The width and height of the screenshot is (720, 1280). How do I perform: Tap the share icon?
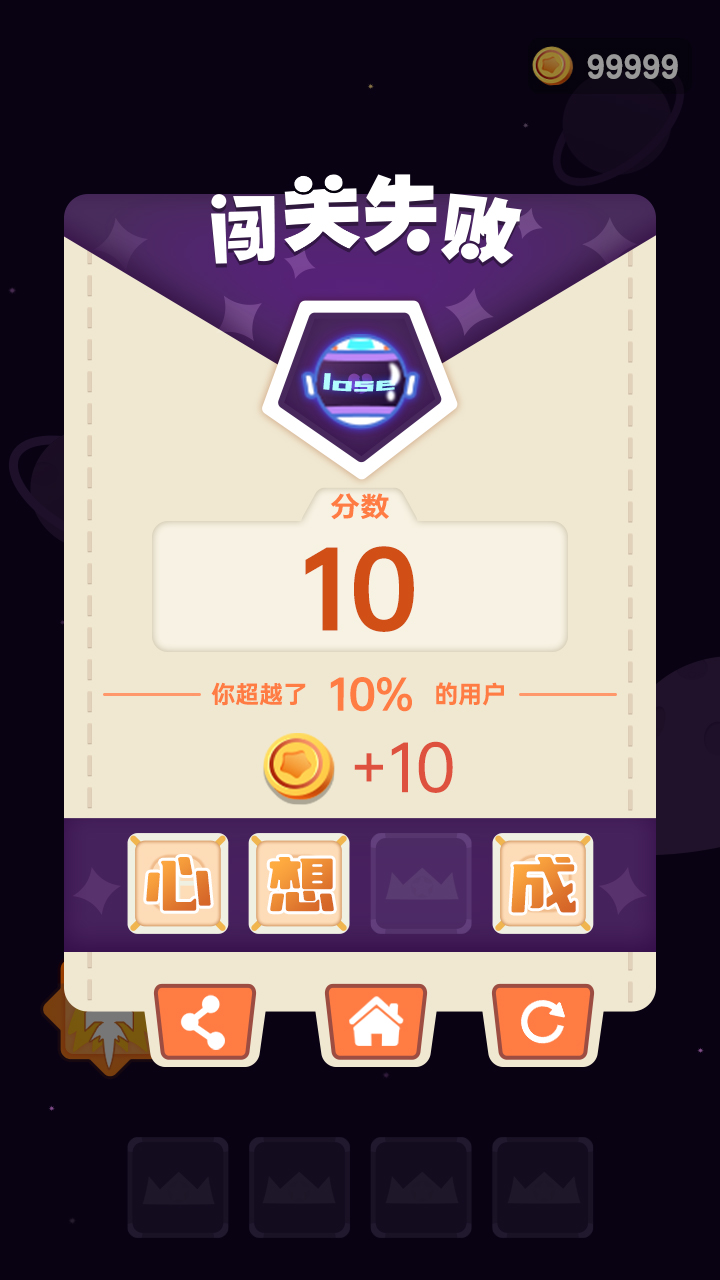(x=204, y=1024)
